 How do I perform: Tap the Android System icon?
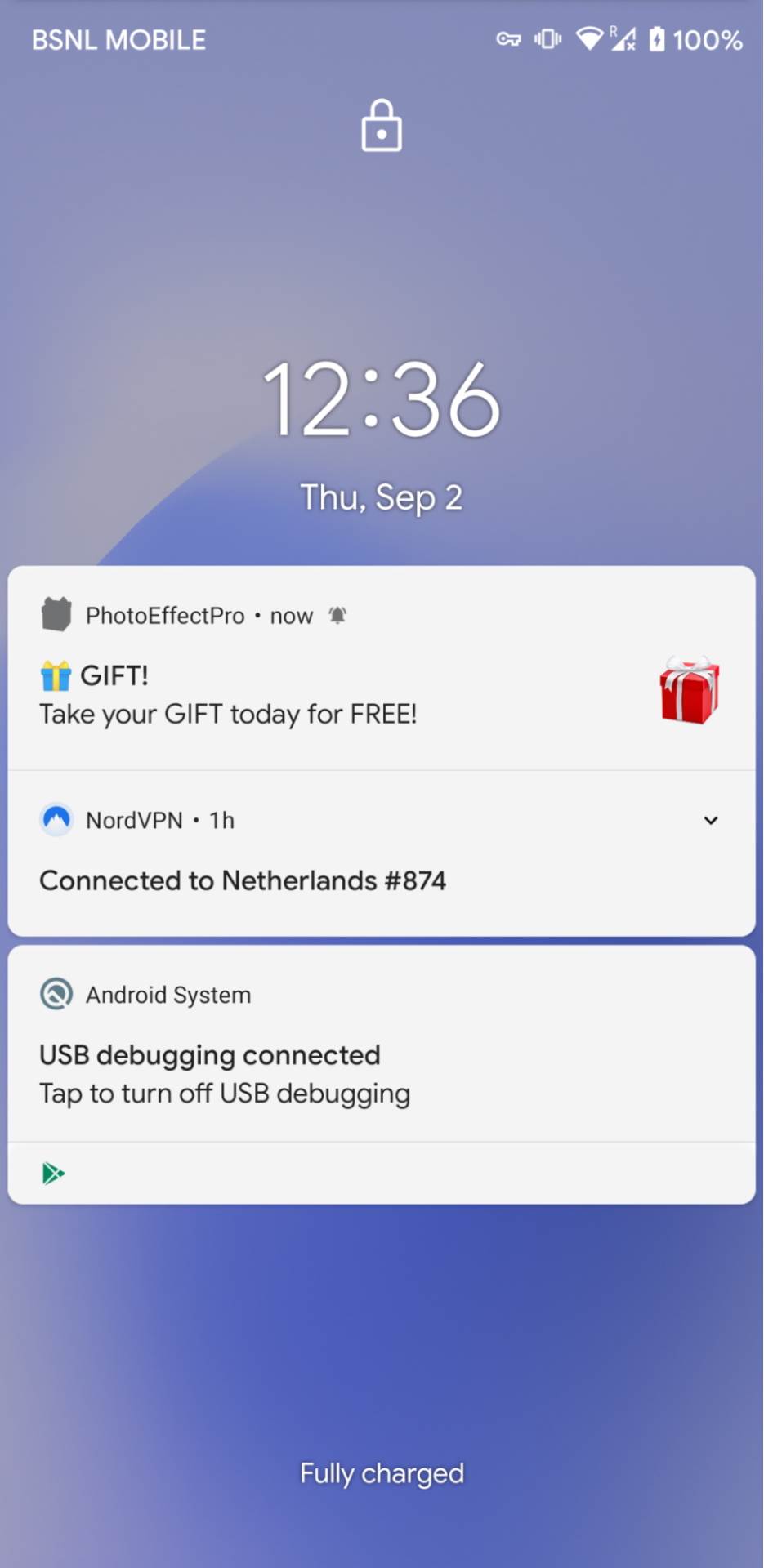pyautogui.click(x=56, y=994)
